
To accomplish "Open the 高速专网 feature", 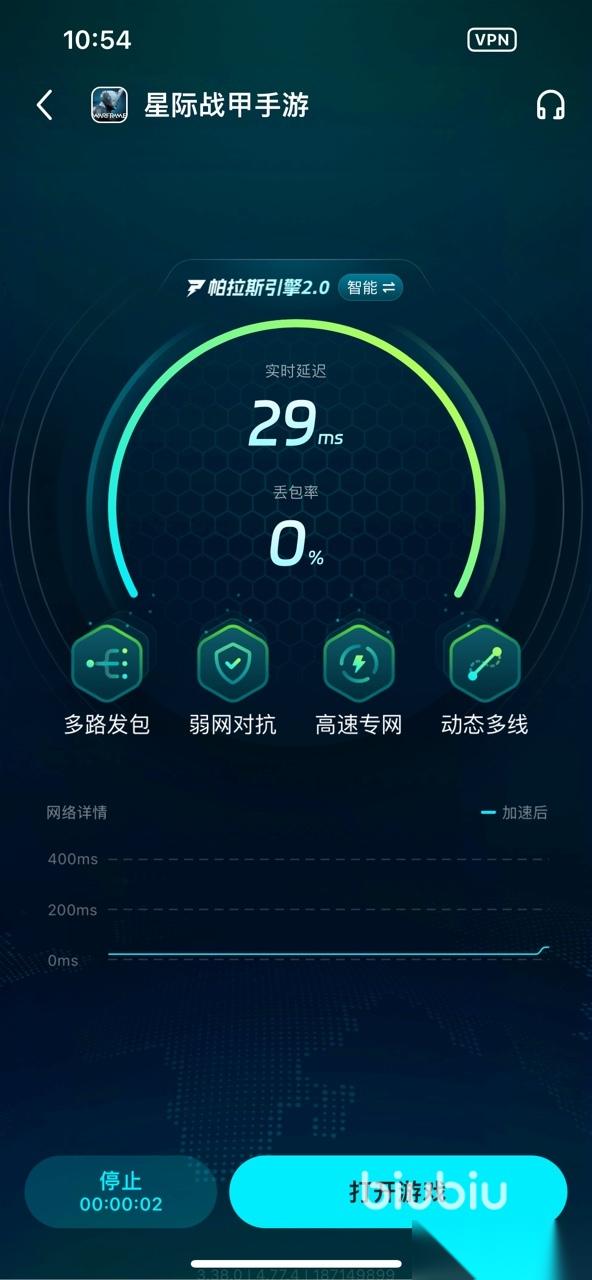I will point(359,679).
